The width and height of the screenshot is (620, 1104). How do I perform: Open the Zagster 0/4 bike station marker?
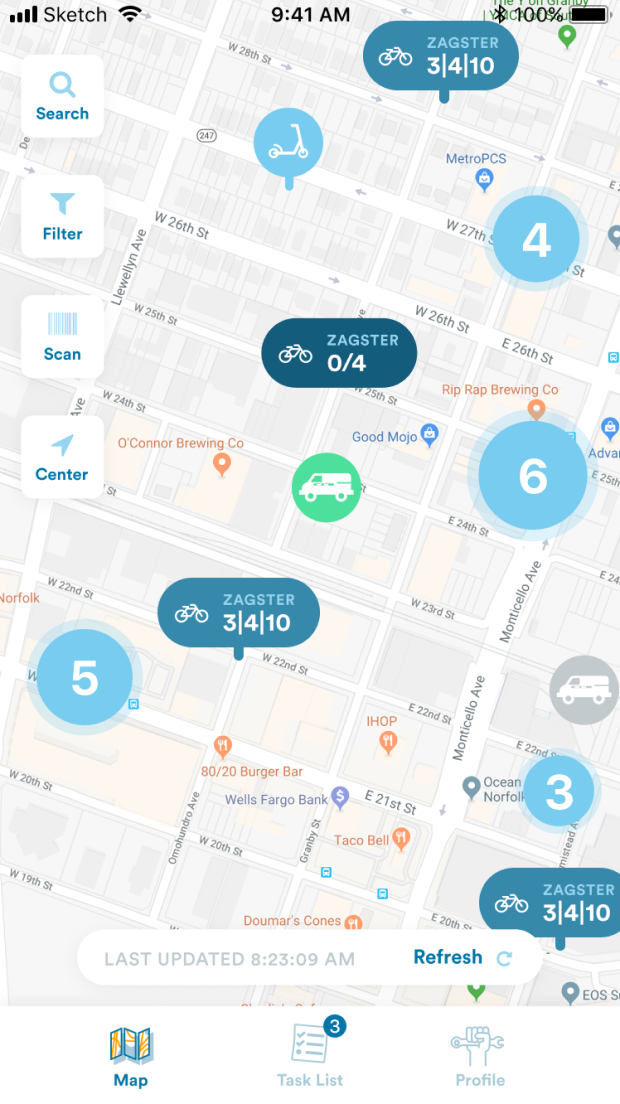click(339, 353)
